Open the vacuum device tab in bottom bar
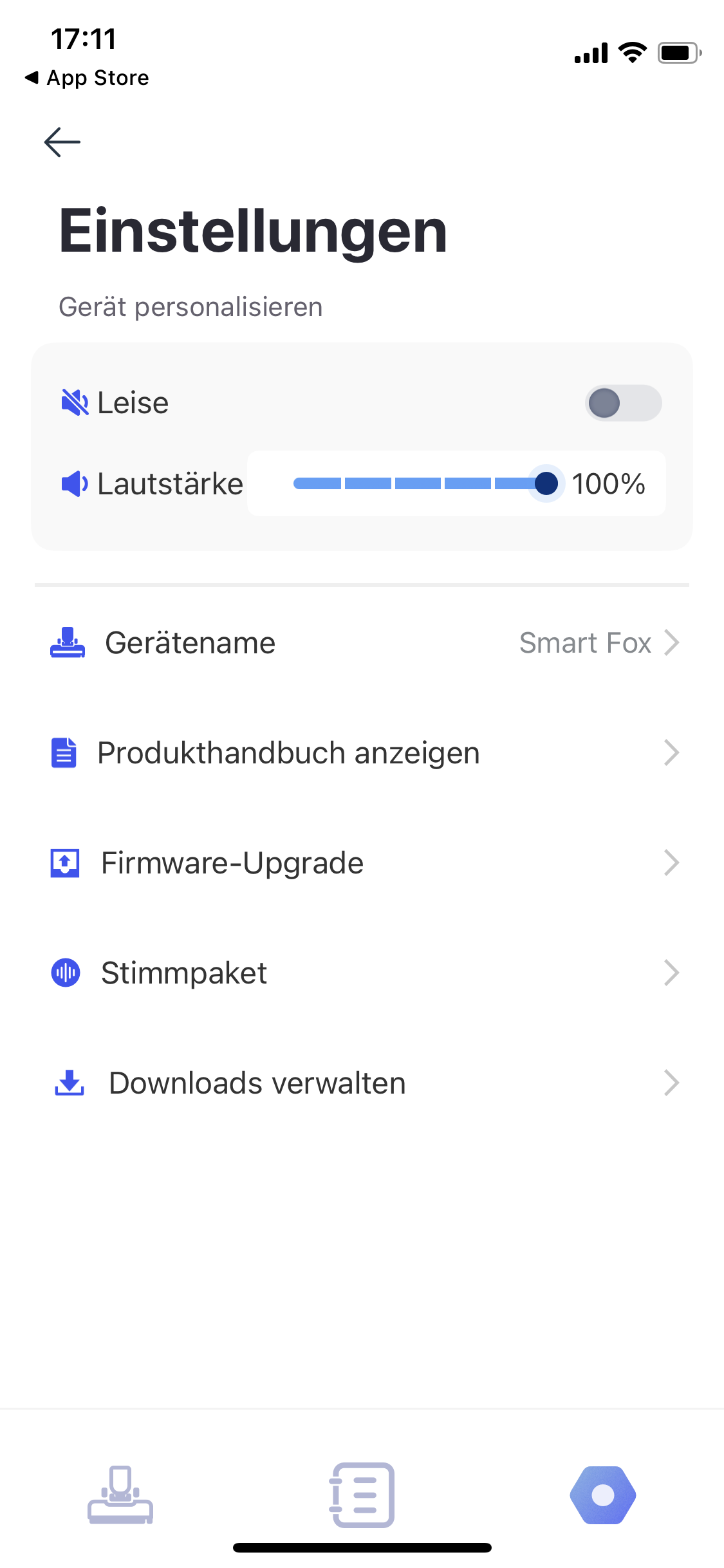This screenshot has width=724, height=1568. [120, 1495]
